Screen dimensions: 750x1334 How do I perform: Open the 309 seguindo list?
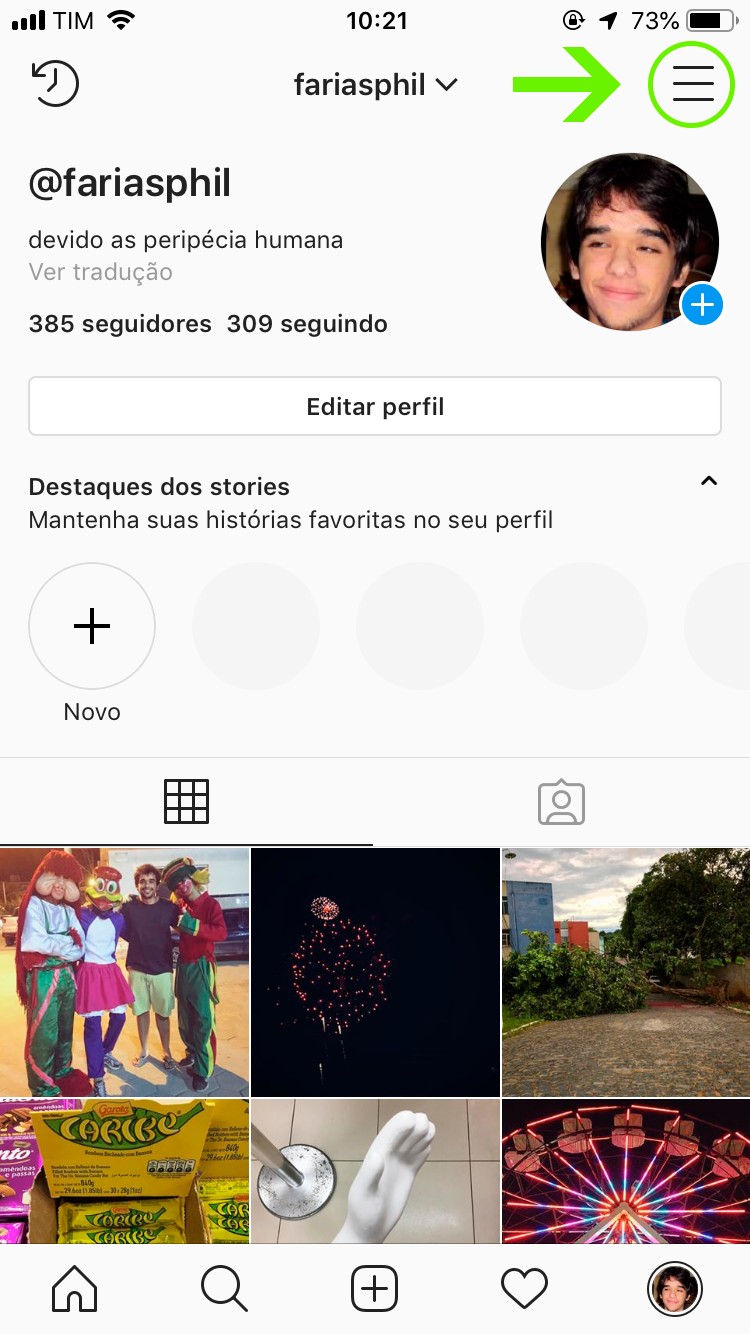[x=307, y=324]
